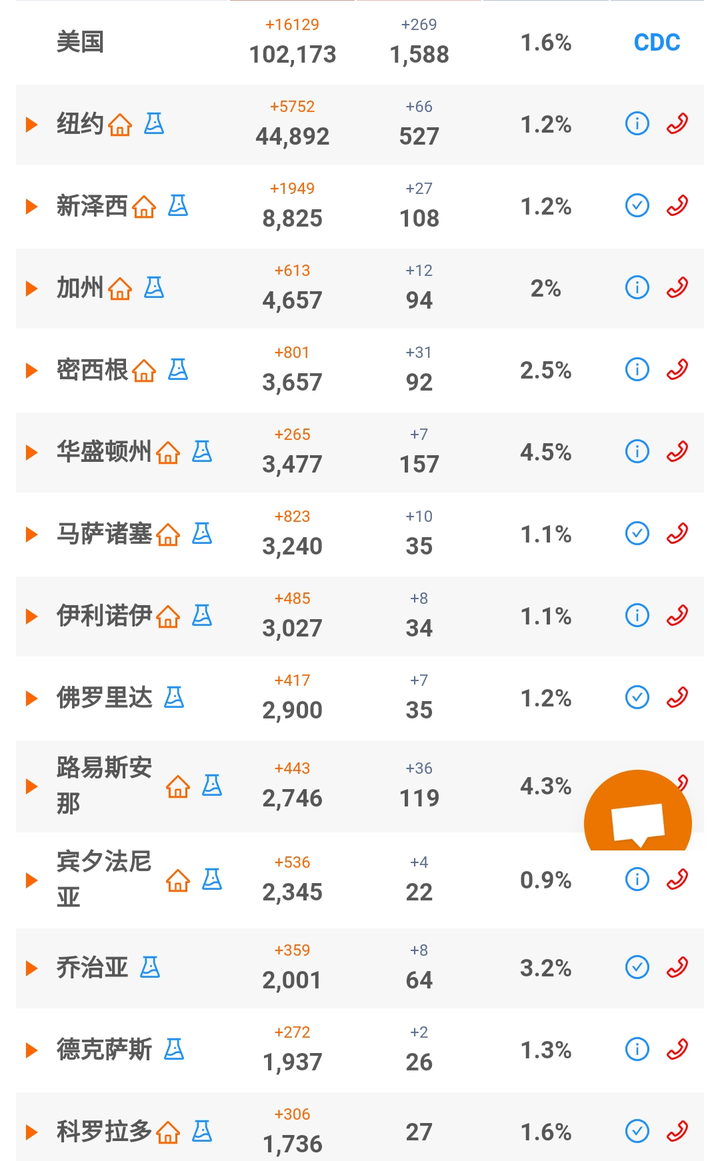Open the home icon next to 纽约
Image resolution: width=720 pixels, height=1161 pixels.
(122, 123)
